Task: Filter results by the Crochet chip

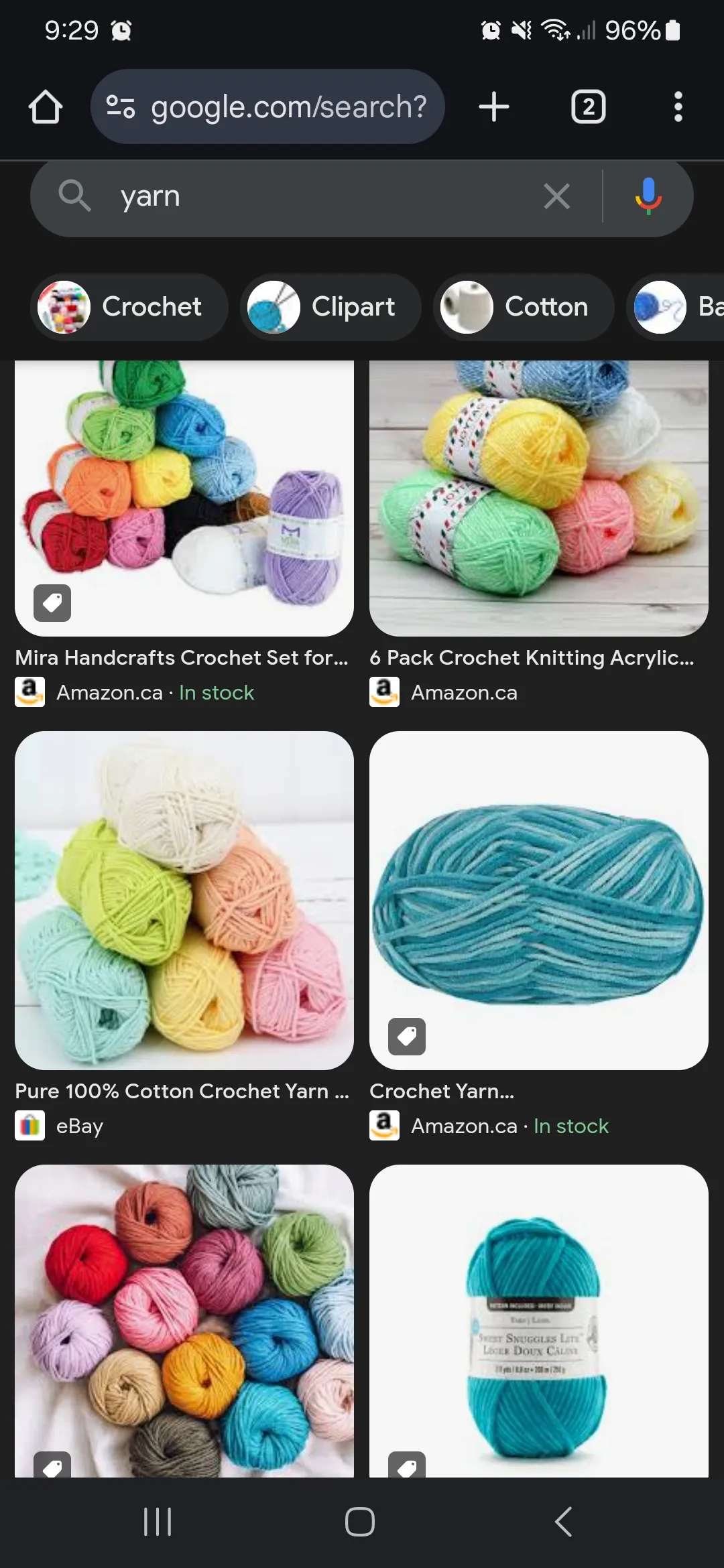Action: click(129, 307)
